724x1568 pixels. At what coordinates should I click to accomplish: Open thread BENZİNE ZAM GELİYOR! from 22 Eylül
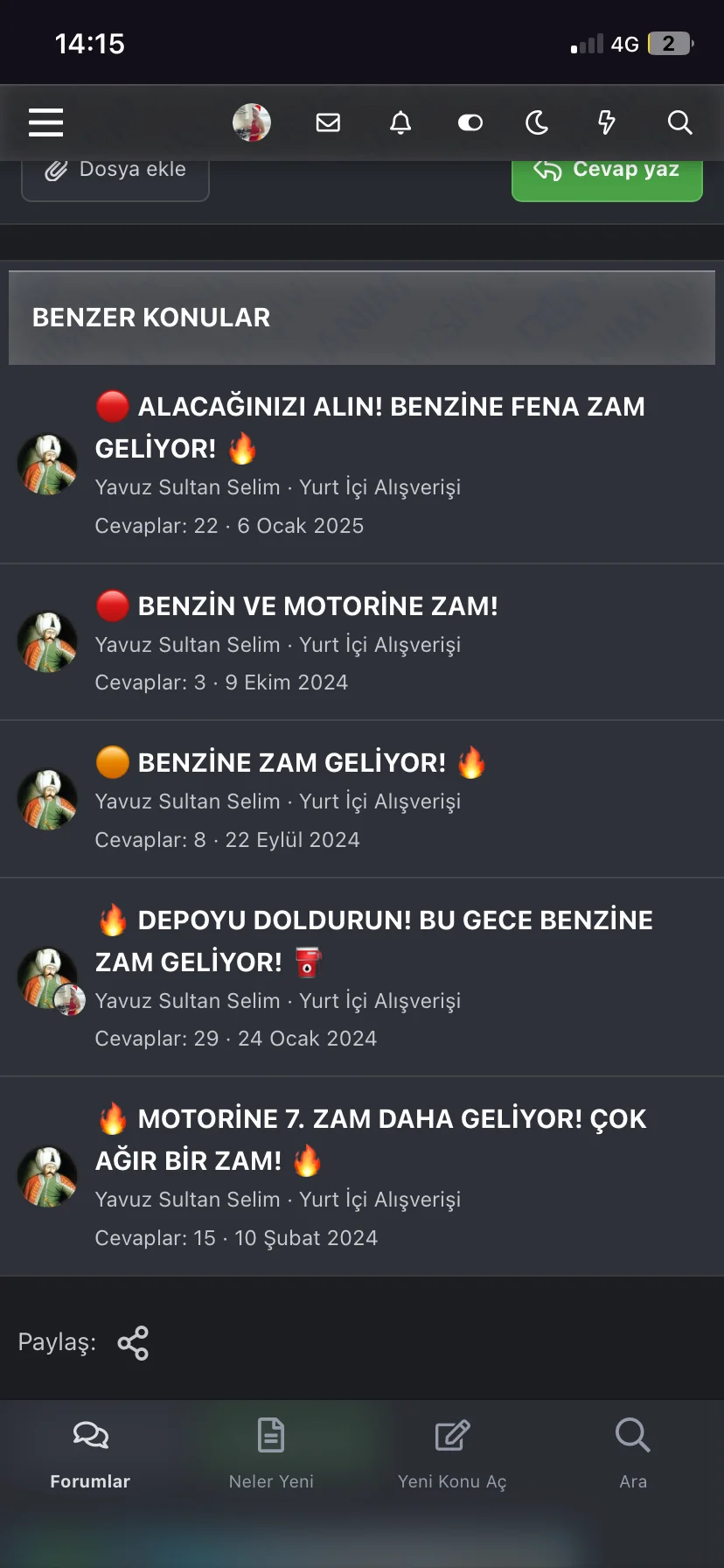click(292, 763)
